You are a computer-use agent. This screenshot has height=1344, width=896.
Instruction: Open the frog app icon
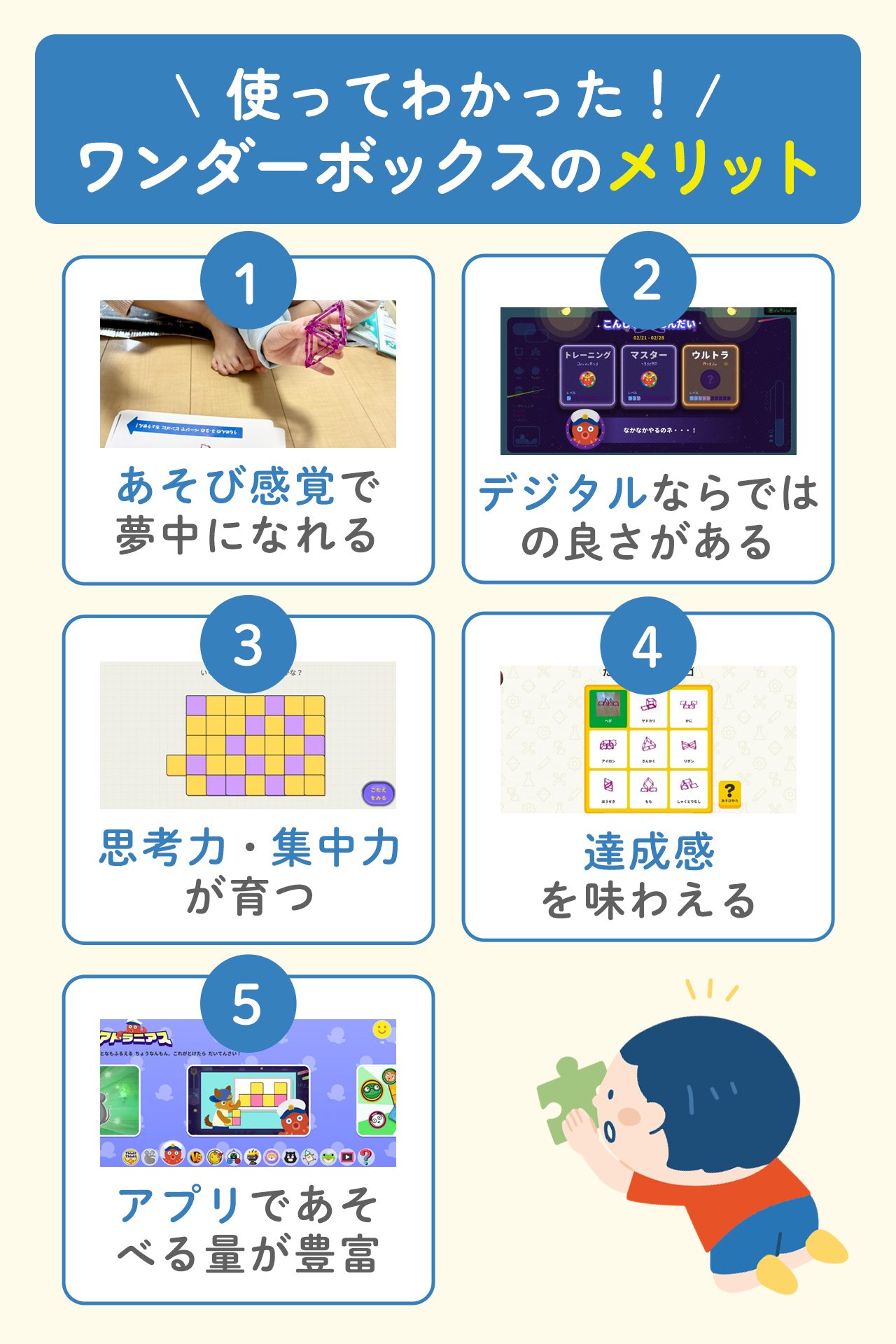tap(328, 1156)
